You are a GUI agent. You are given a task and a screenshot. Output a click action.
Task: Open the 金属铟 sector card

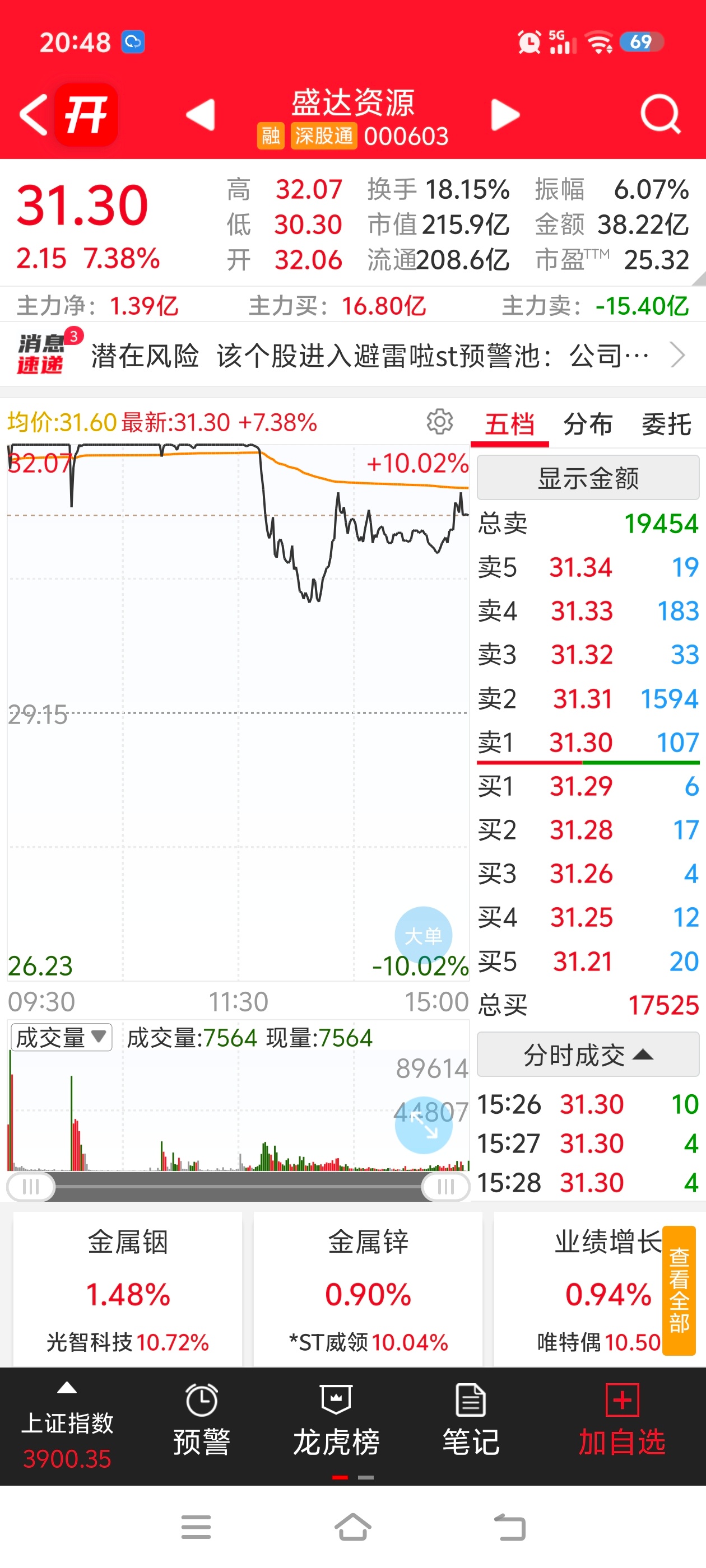(x=128, y=1289)
